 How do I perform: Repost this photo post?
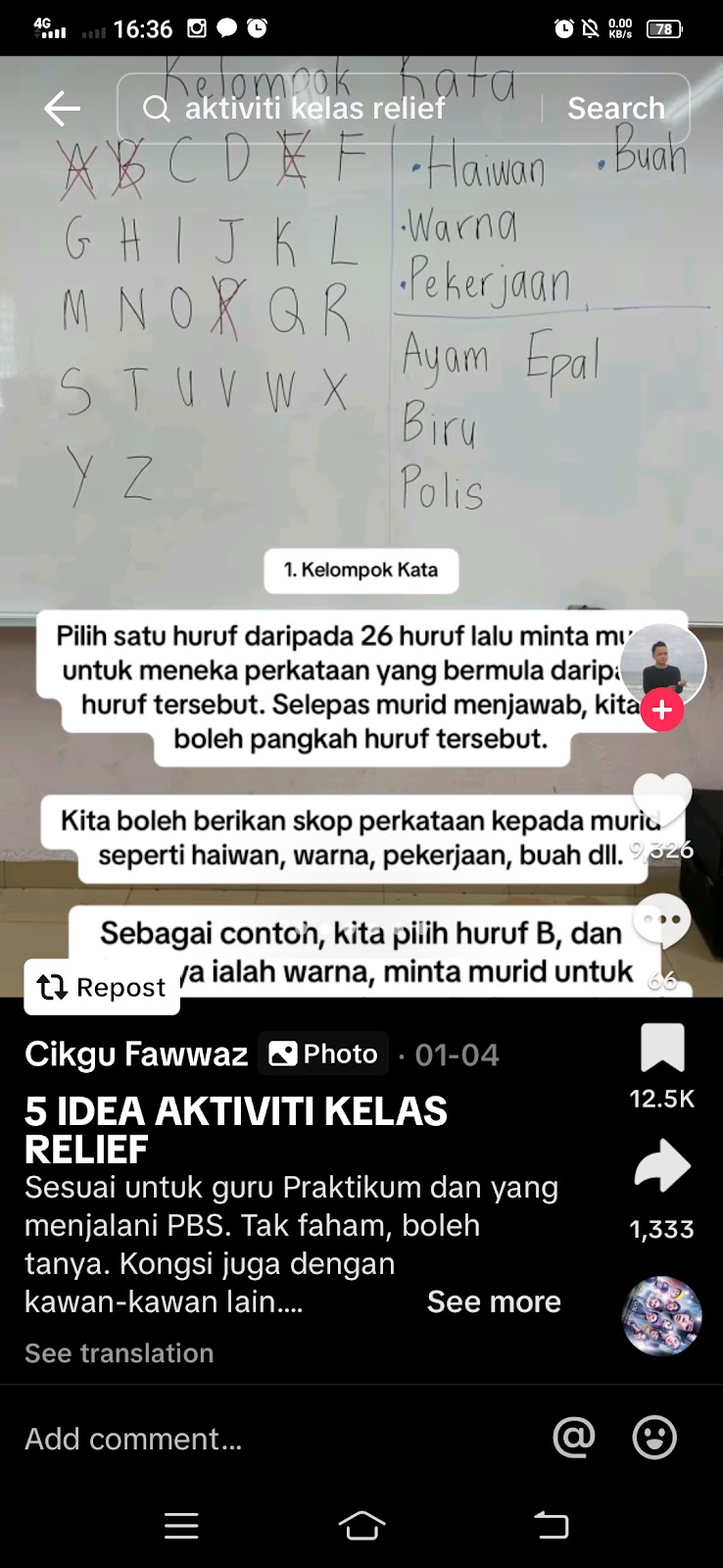point(102,987)
